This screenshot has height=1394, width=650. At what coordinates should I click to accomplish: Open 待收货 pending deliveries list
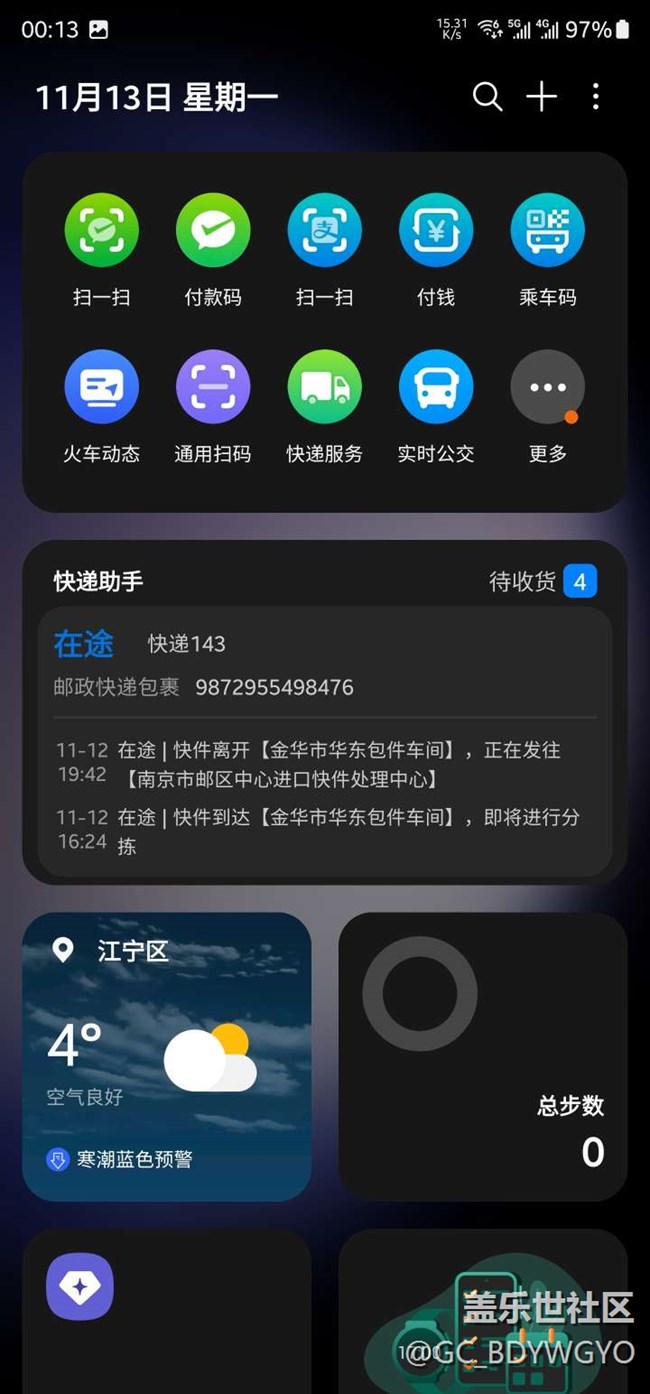click(x=542, y=581)
